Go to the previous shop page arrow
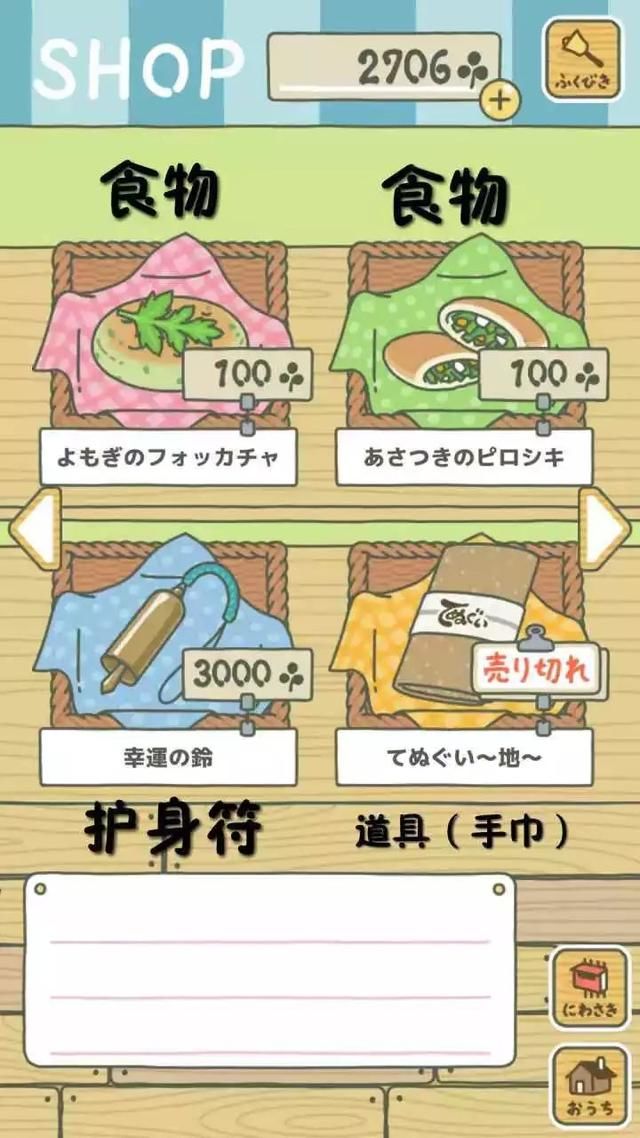 click(x=34, y=529)
